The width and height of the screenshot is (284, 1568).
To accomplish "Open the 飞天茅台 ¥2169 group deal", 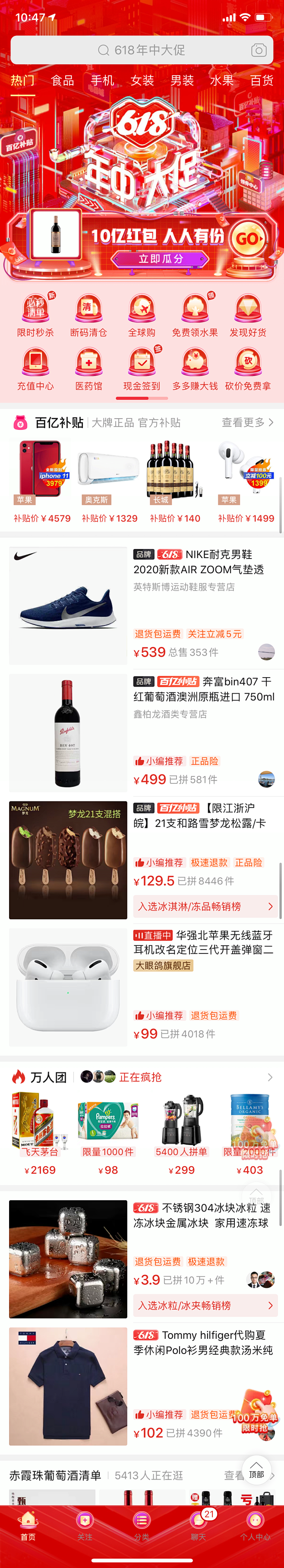I will 40,1135.
